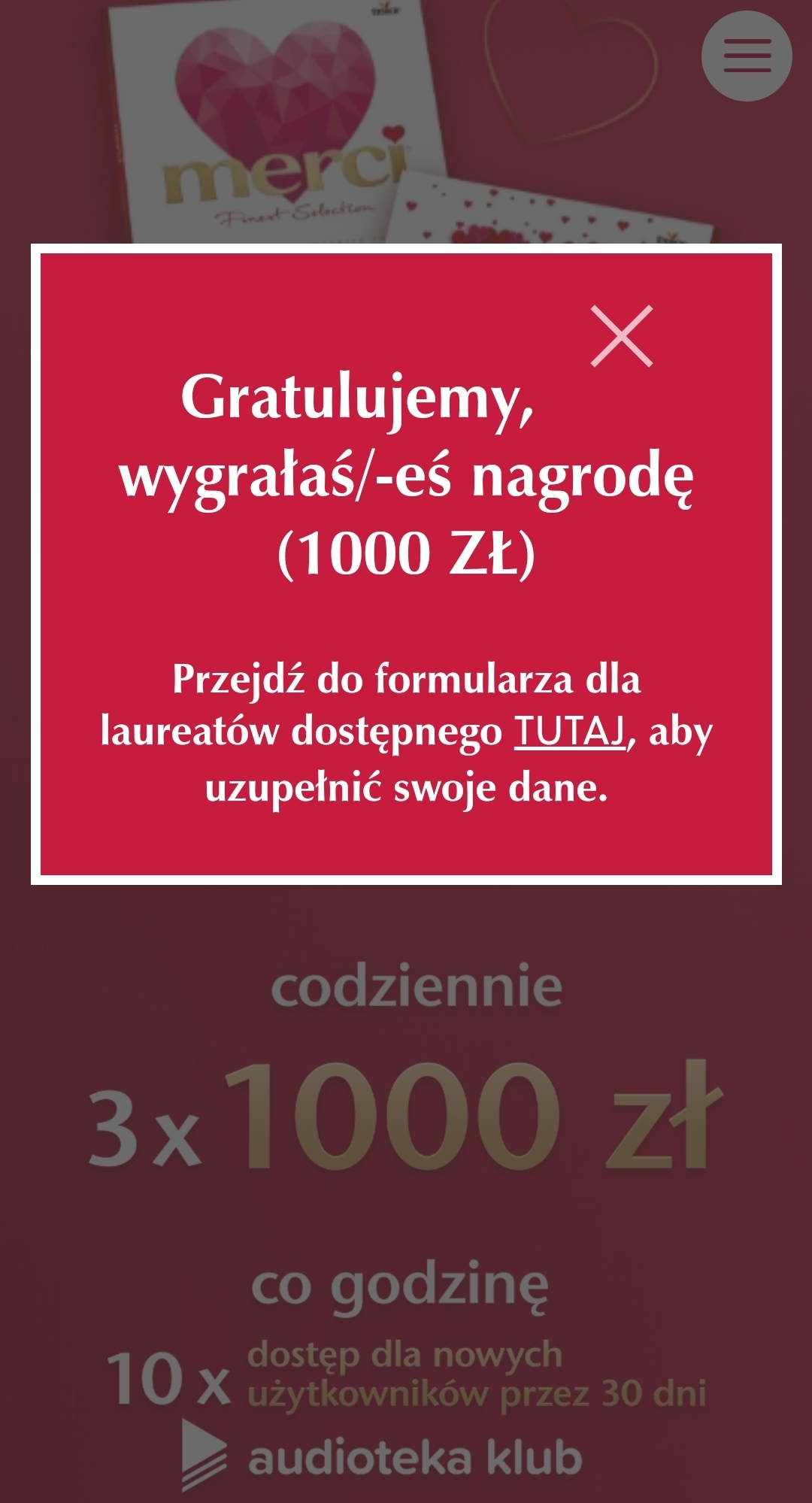
Task: Open the TUTAJ winners form link
Action: 570,732
